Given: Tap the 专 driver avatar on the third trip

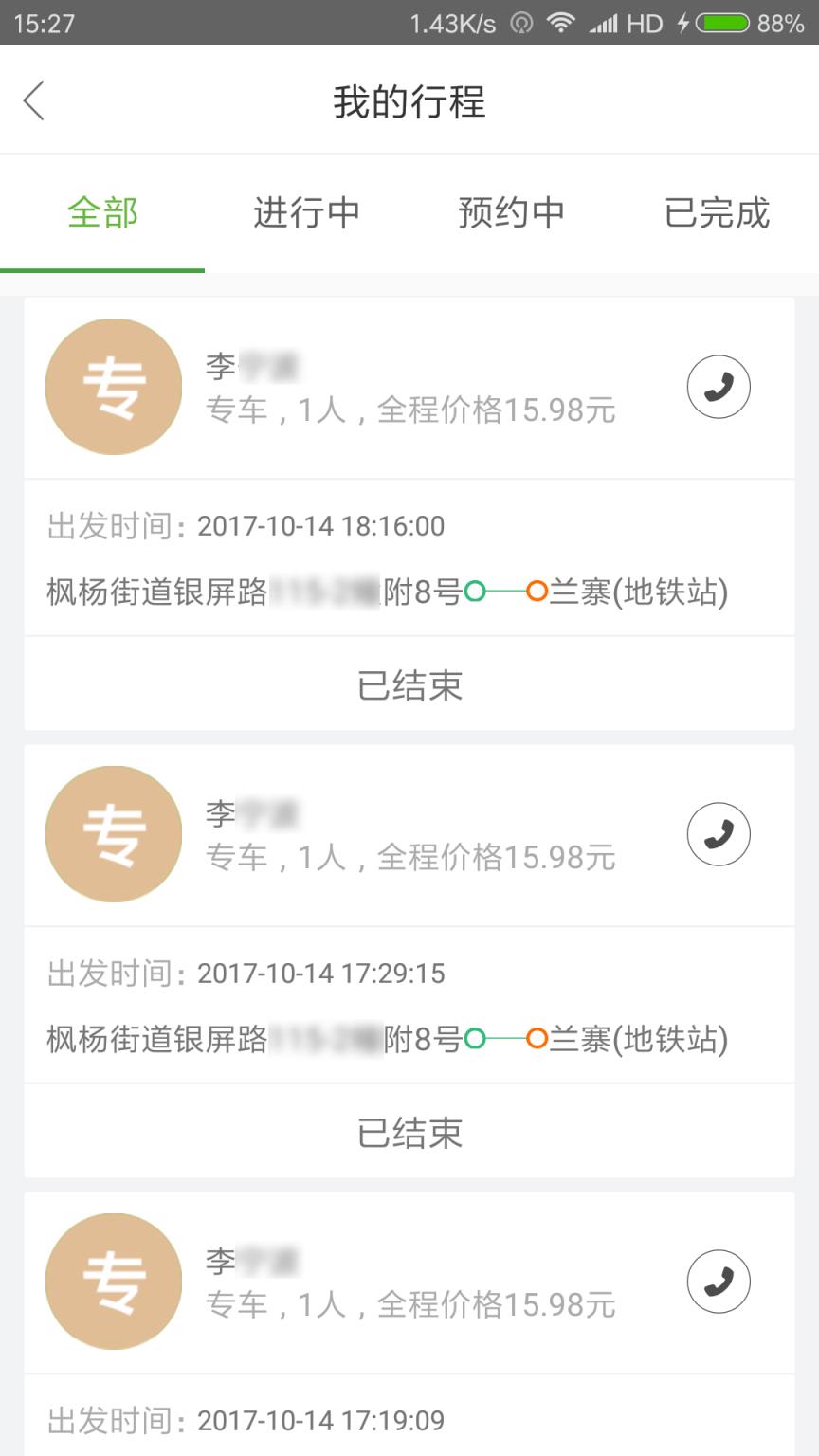Looking at the screenshot, I should point(113,1282).
